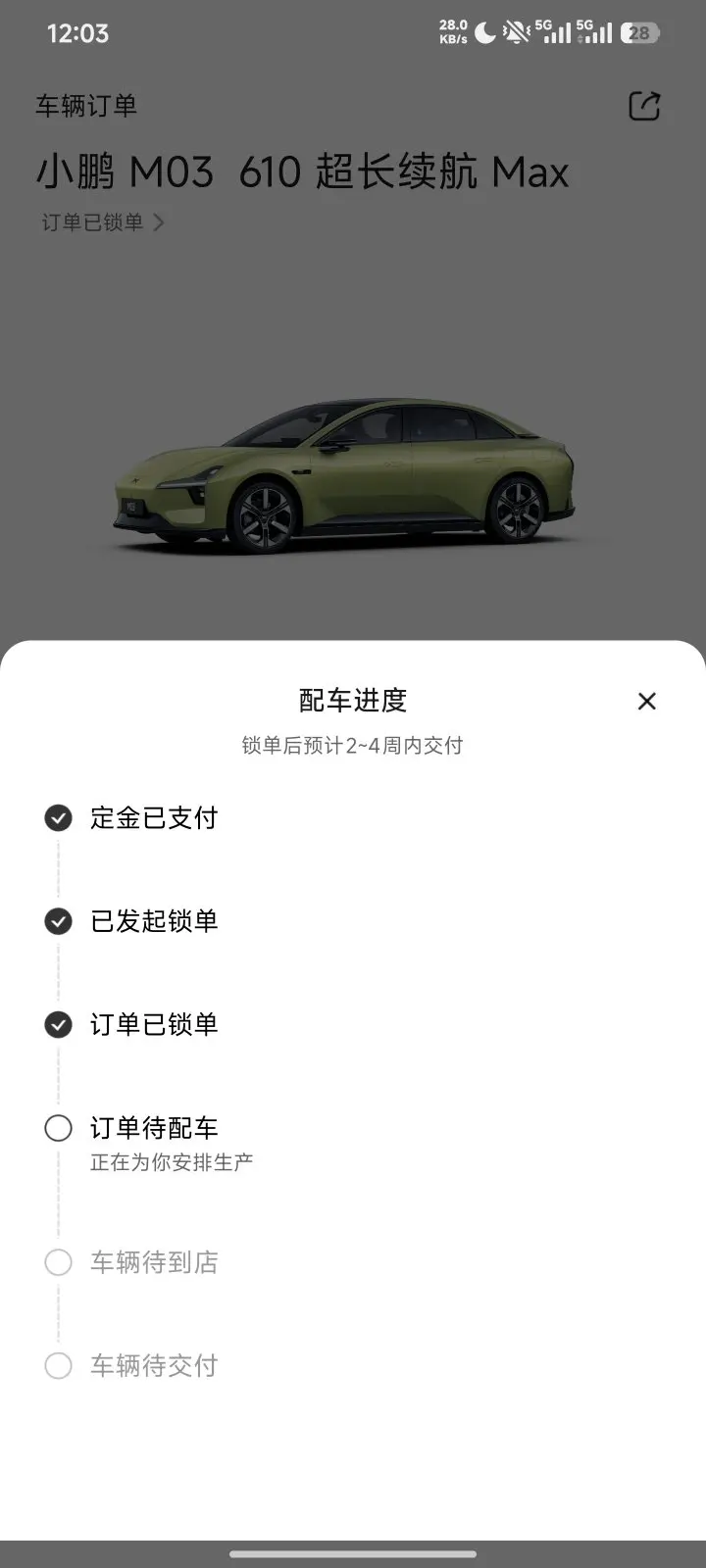The height and width of the screenshot is (1568, 706).
Task: Close the 配车进度 bottom sheet
Action: point(646,701)
